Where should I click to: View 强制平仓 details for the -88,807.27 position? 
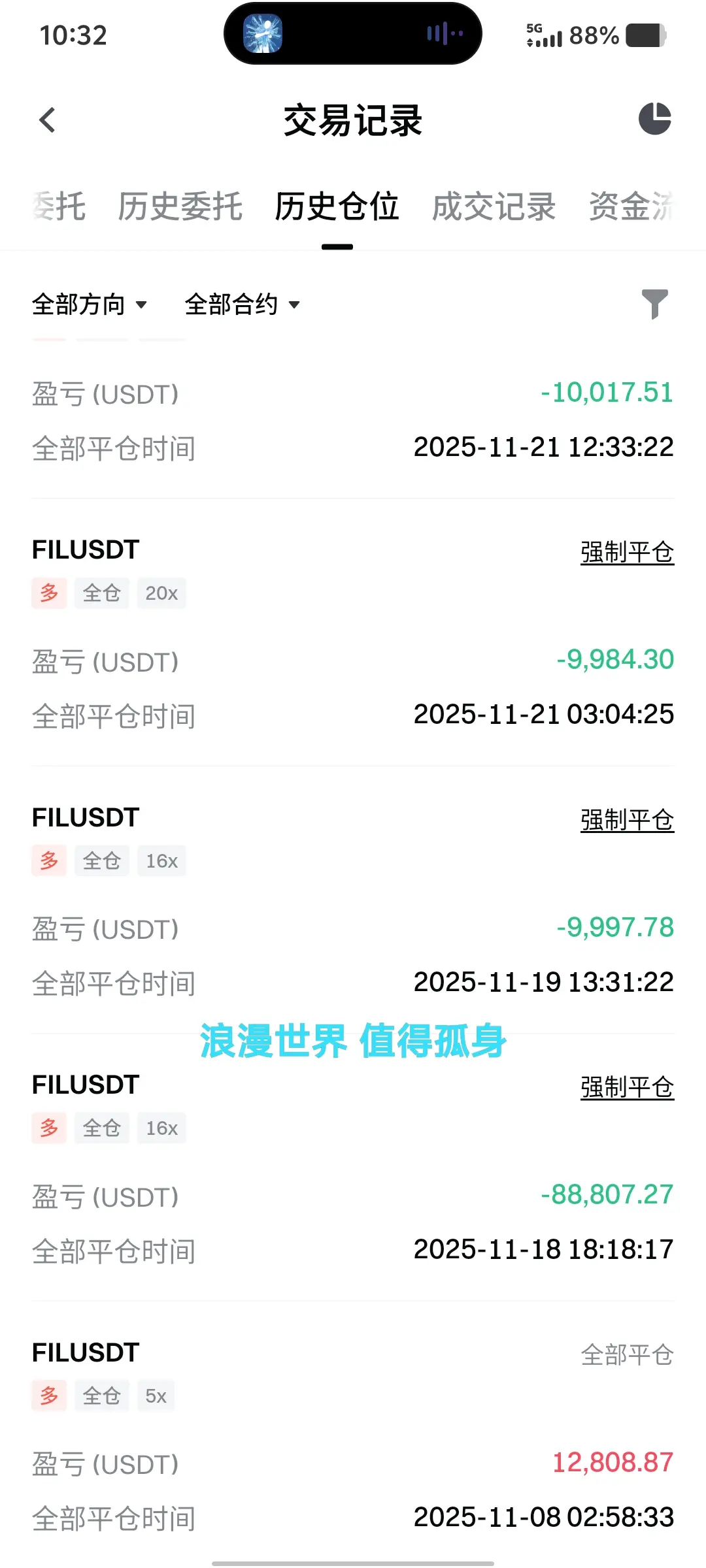pyautogui.click(x=627, y=1088)
